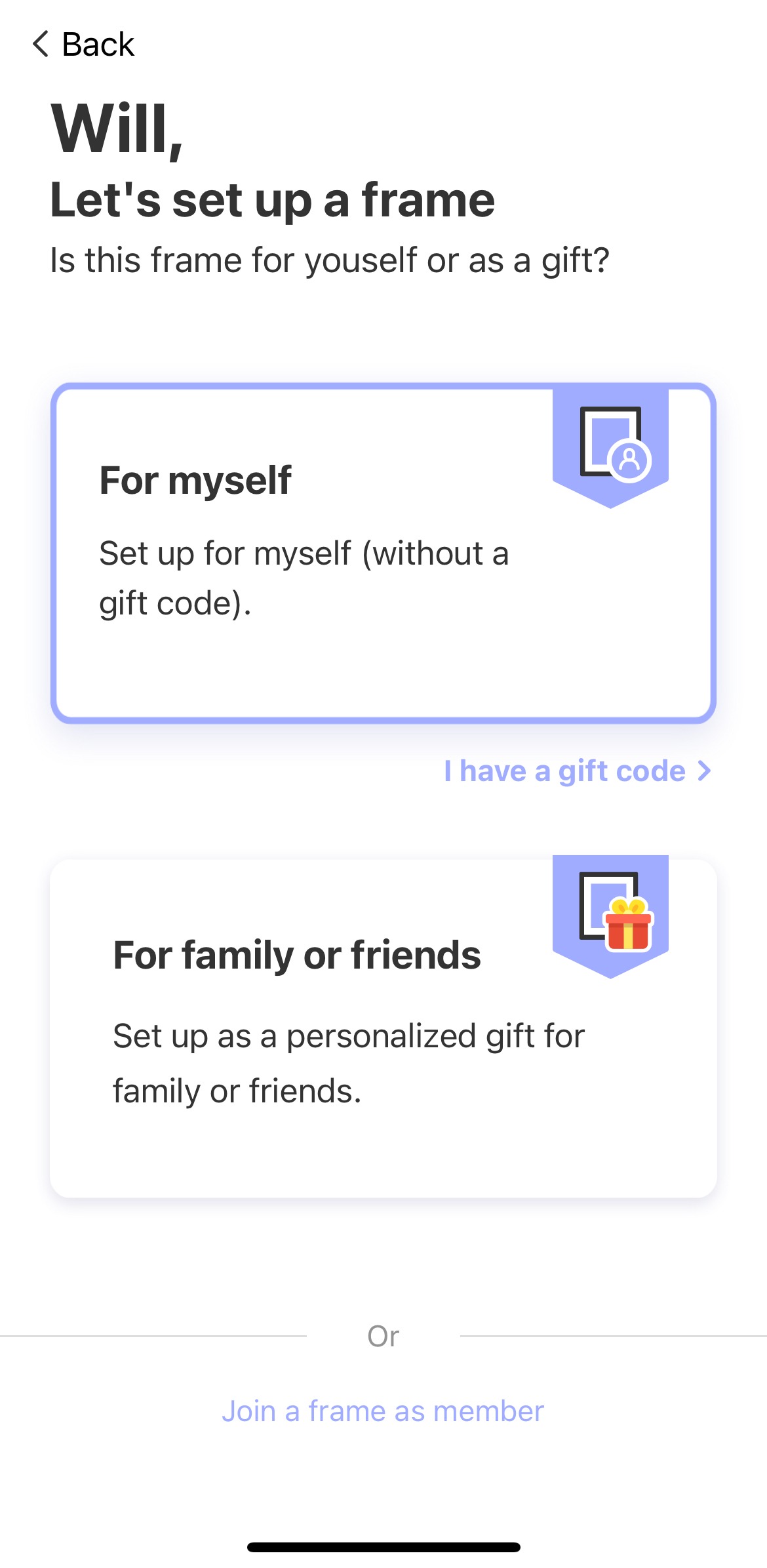Screen dimensions: 767x1568
Task: Open the I have a gift code link
Action: point(578,771)
